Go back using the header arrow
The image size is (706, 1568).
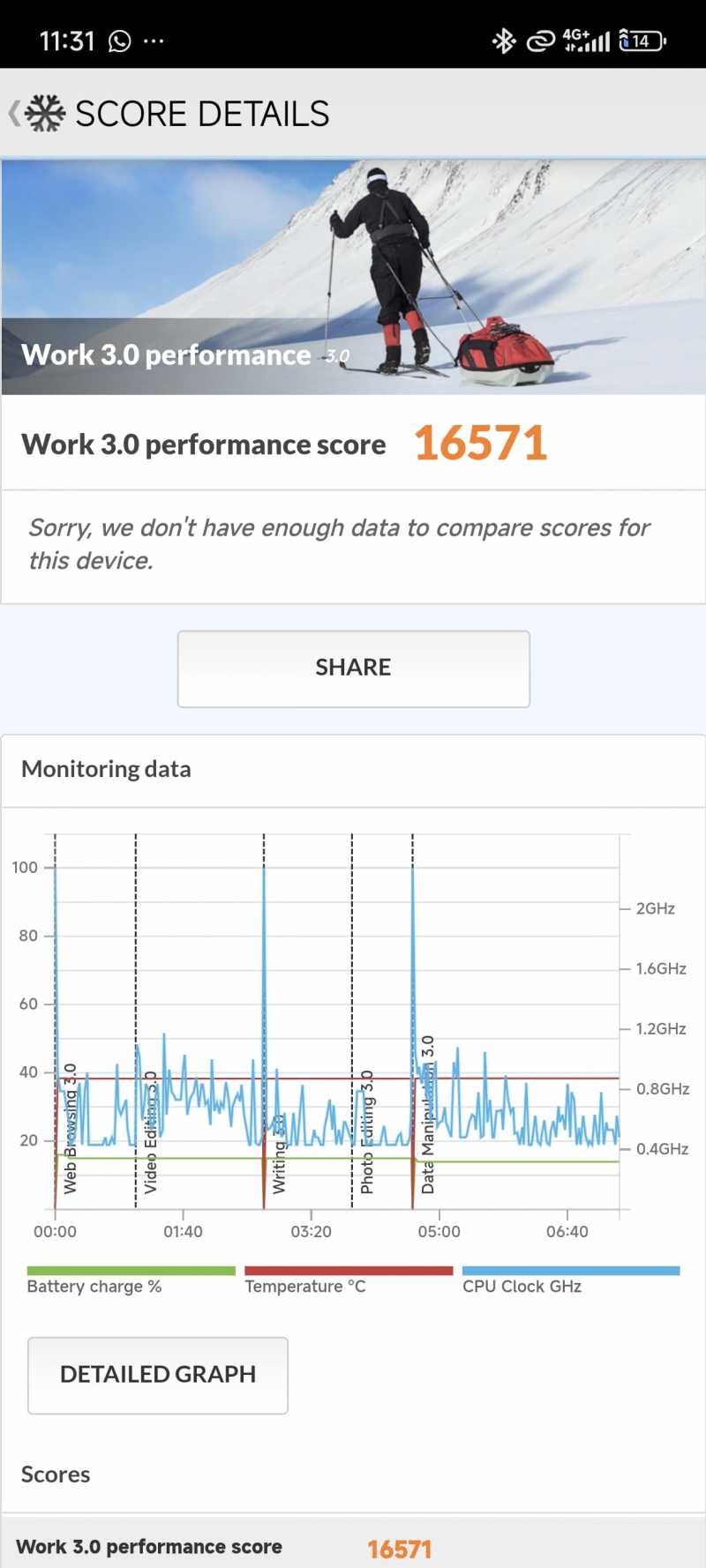coord(14,114)
